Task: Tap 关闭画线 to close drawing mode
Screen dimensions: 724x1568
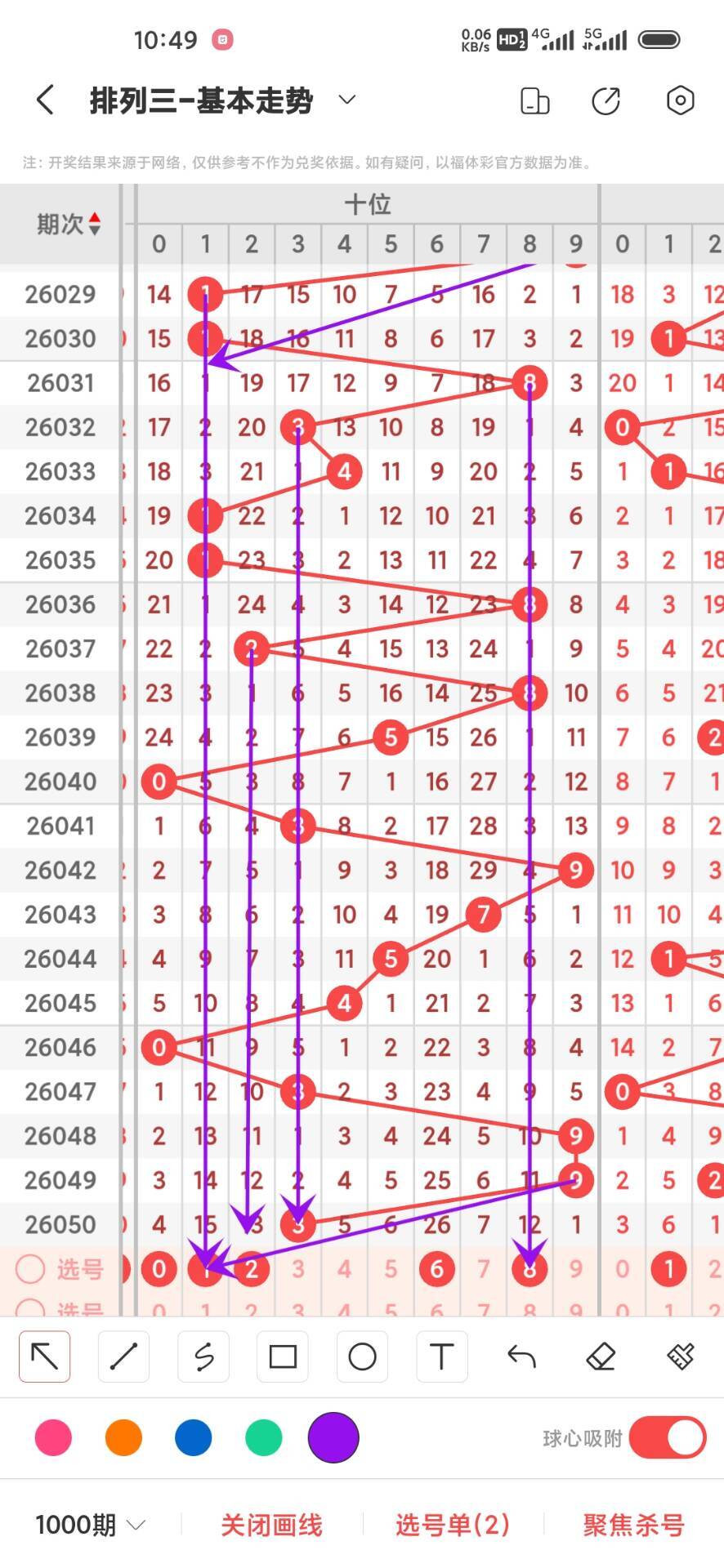Action: click(271, 1525)
